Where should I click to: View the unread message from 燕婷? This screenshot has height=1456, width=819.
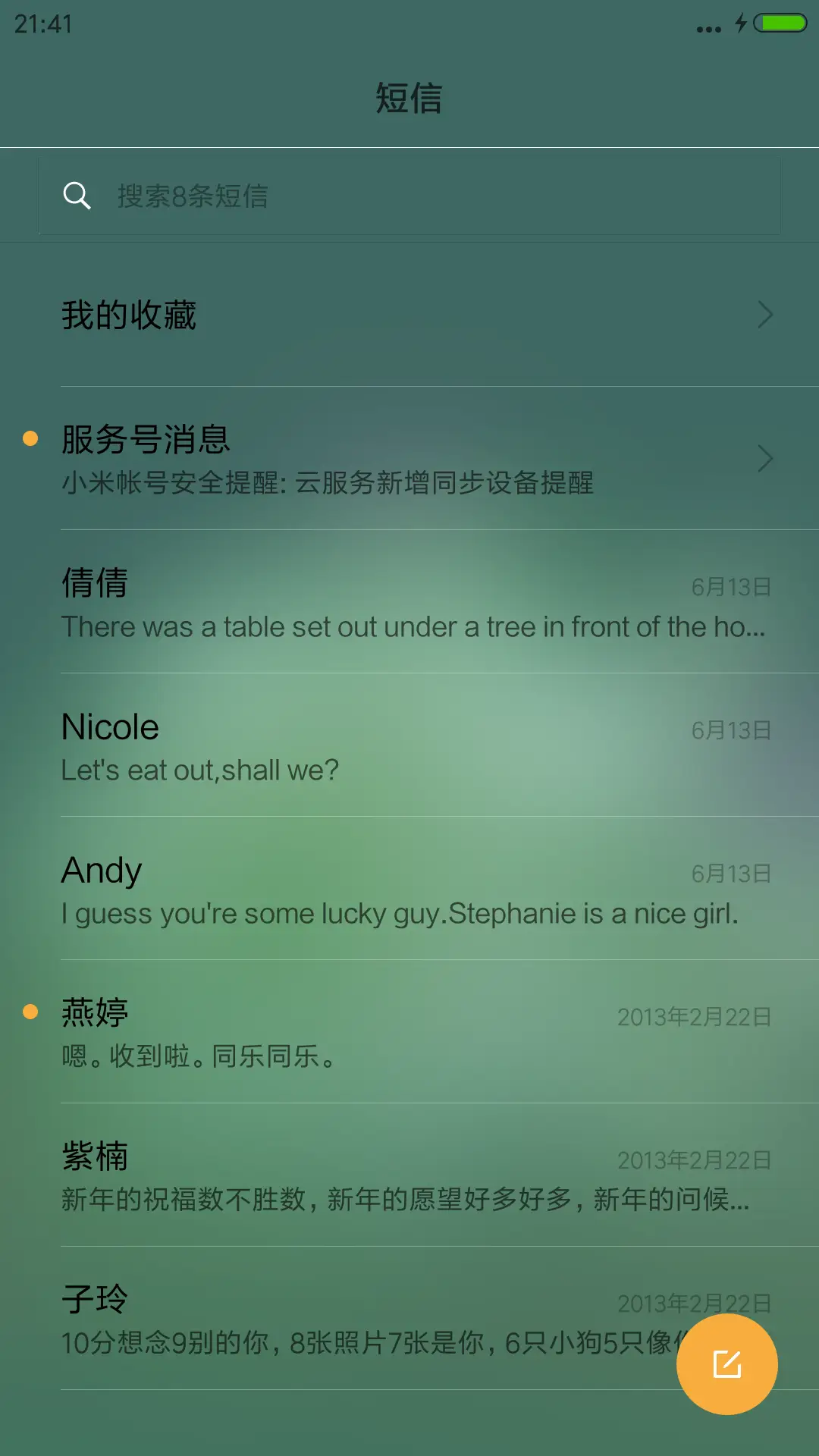409,1033
